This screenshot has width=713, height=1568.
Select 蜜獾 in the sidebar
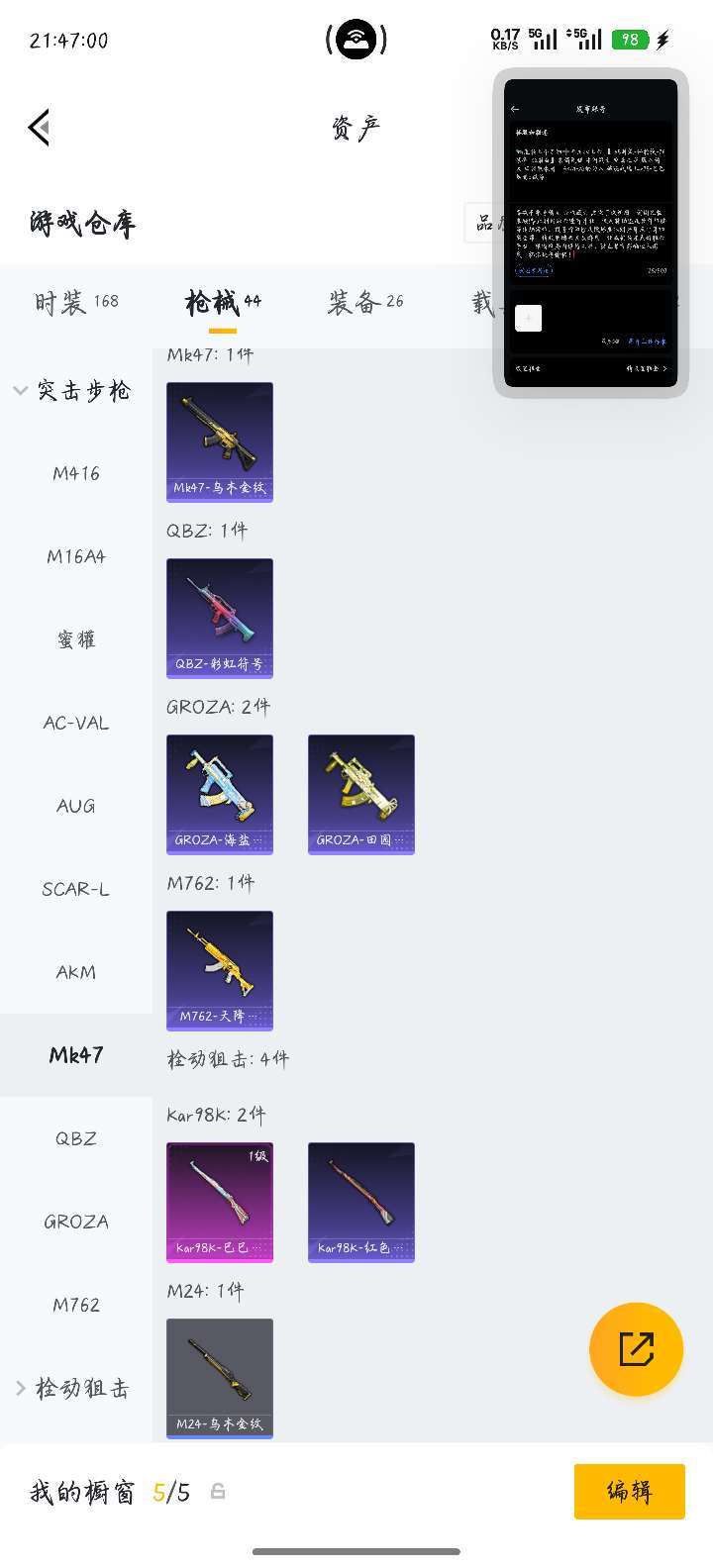click(x=76, y=639)
